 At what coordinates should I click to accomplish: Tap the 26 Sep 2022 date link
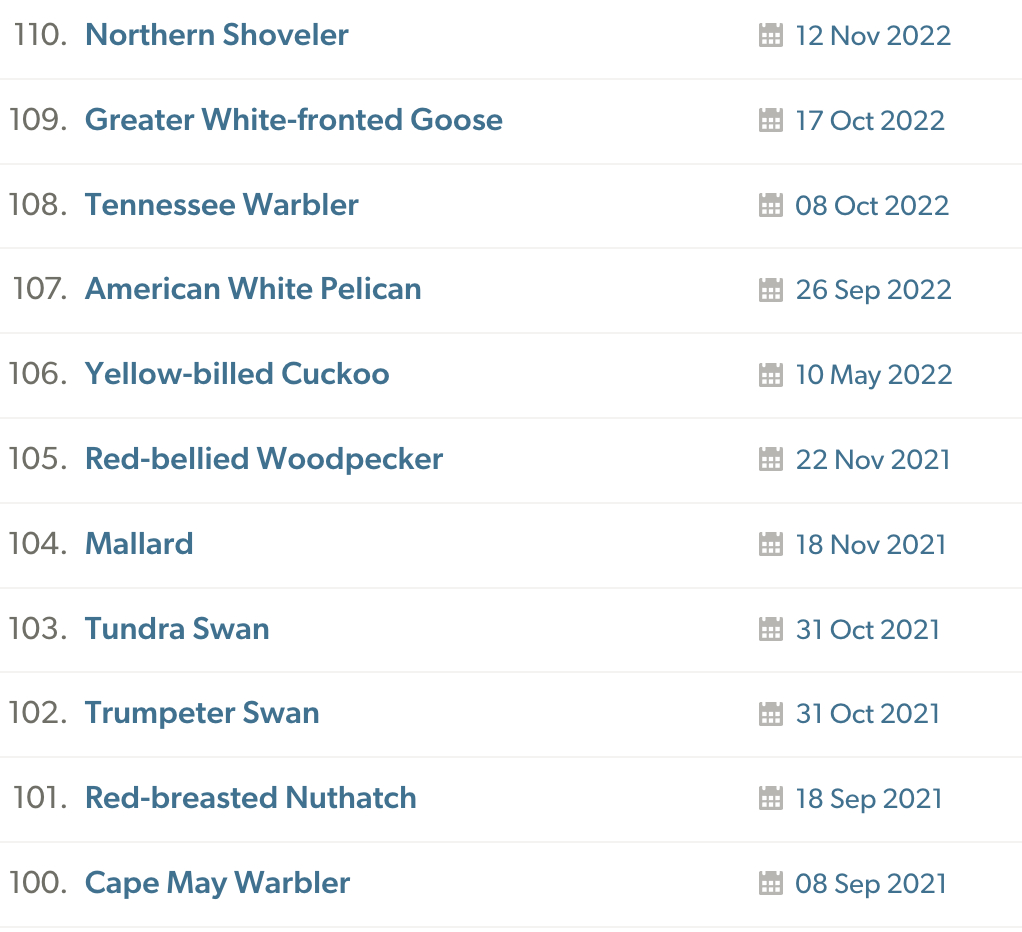pyautogui.click(x=873, y=290)
